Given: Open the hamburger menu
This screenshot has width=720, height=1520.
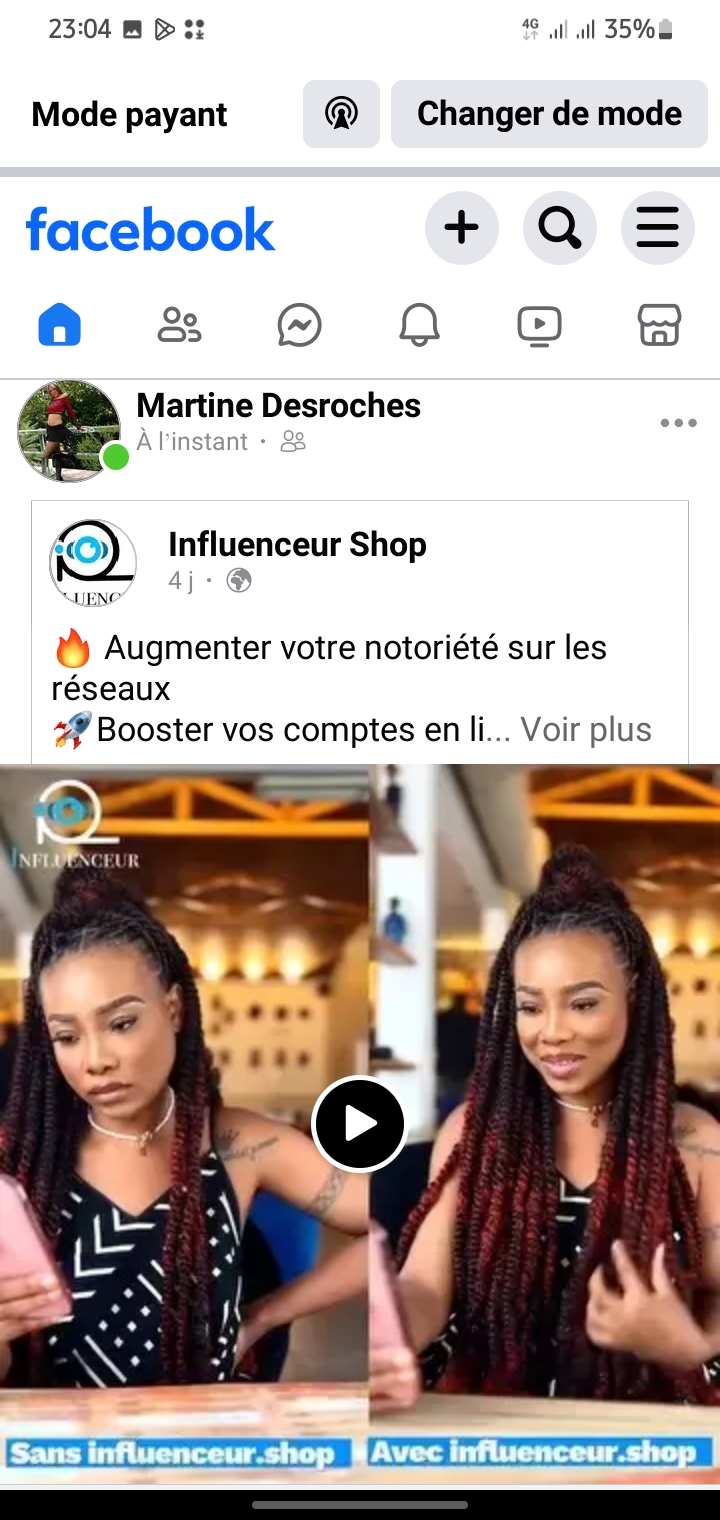Looking at the screenshot, I should pos(657,229).
